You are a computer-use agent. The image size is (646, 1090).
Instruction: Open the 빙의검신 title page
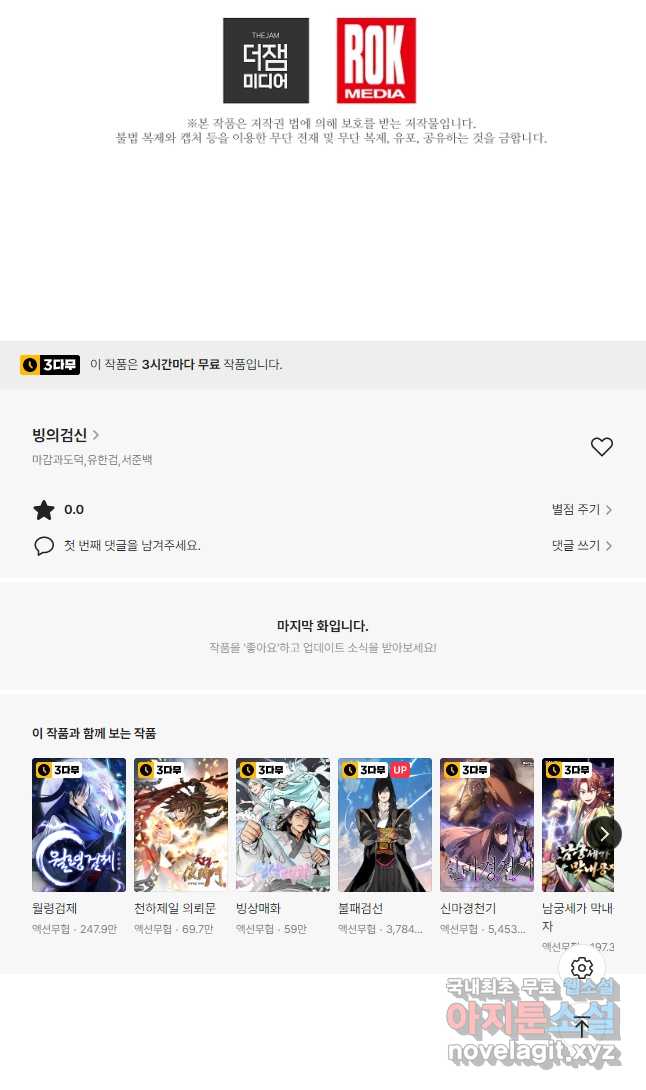[65, 435]
